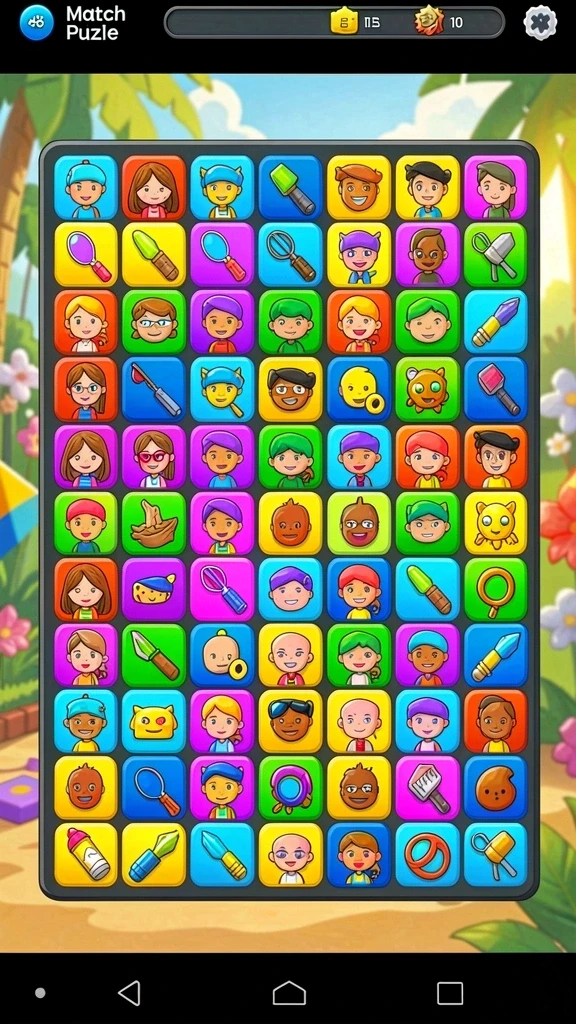The height and width of the screenshot is (1024, 576).
Task: Tap the brown blob tile on blue
Action: point(495,788)
